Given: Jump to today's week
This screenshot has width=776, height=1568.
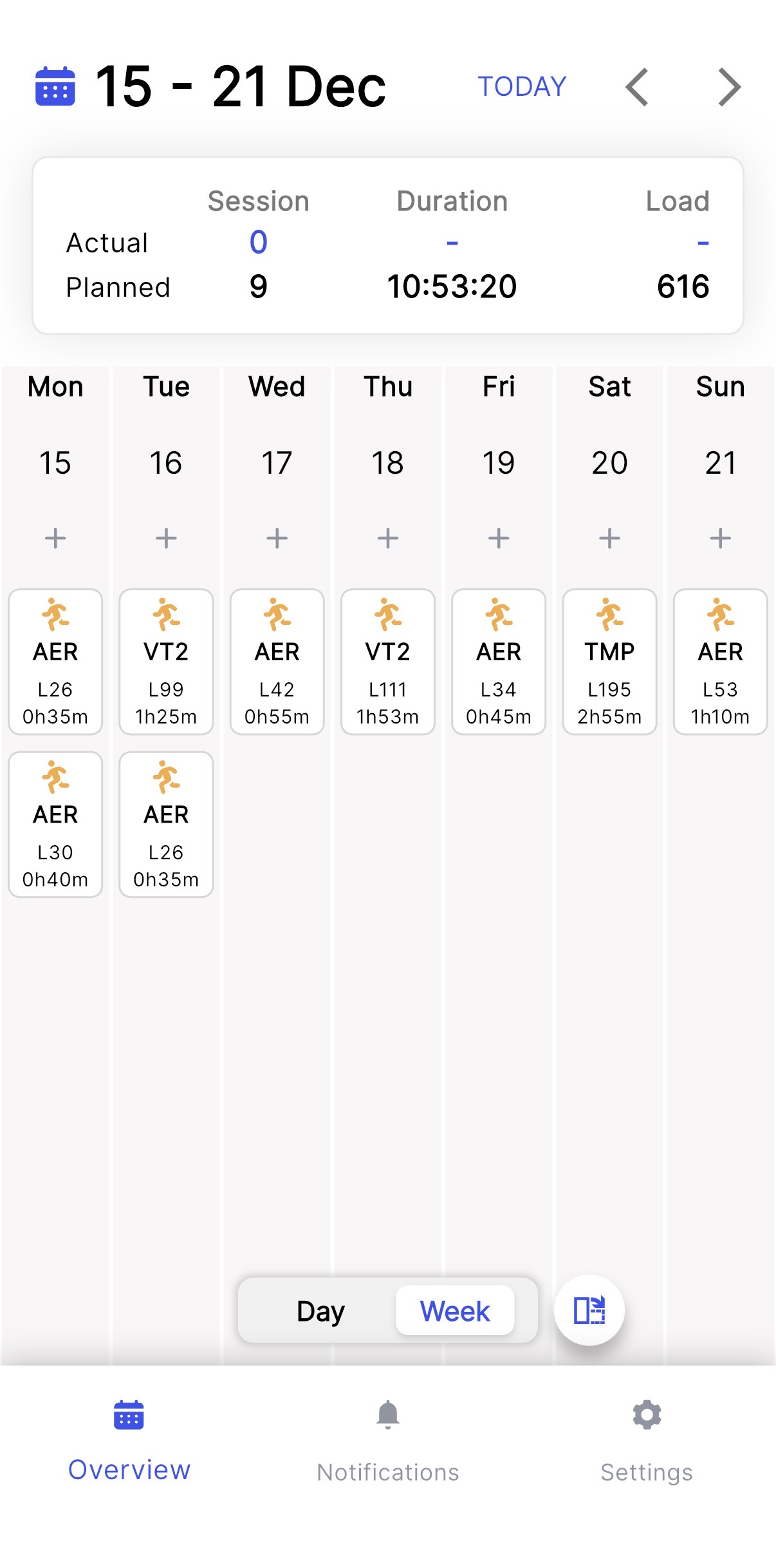Looking at the screenshot, I should (522, 86).
